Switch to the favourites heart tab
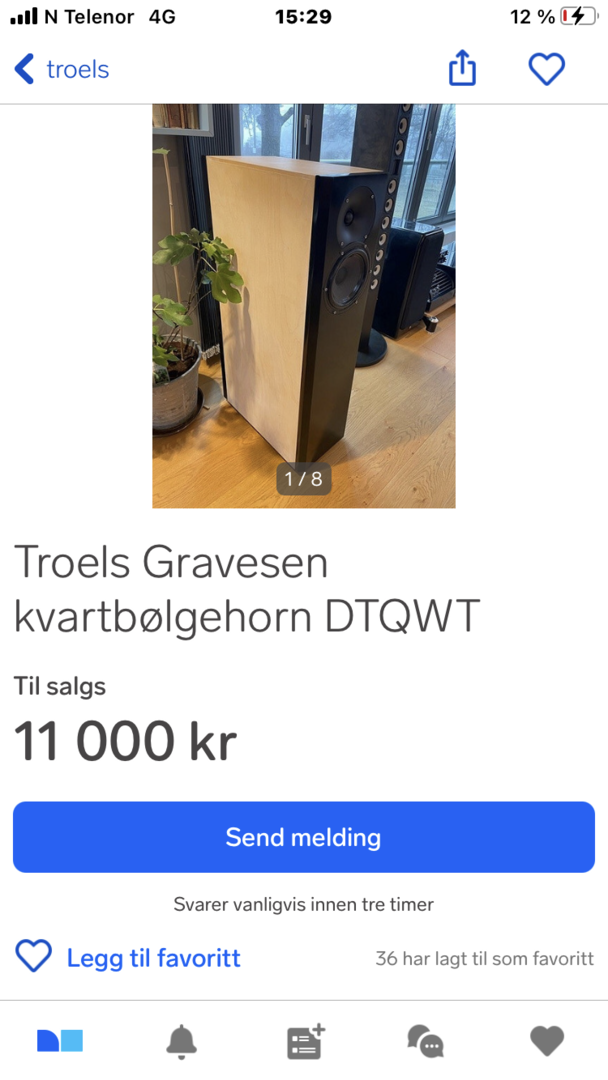 (x=547, y=1041)
